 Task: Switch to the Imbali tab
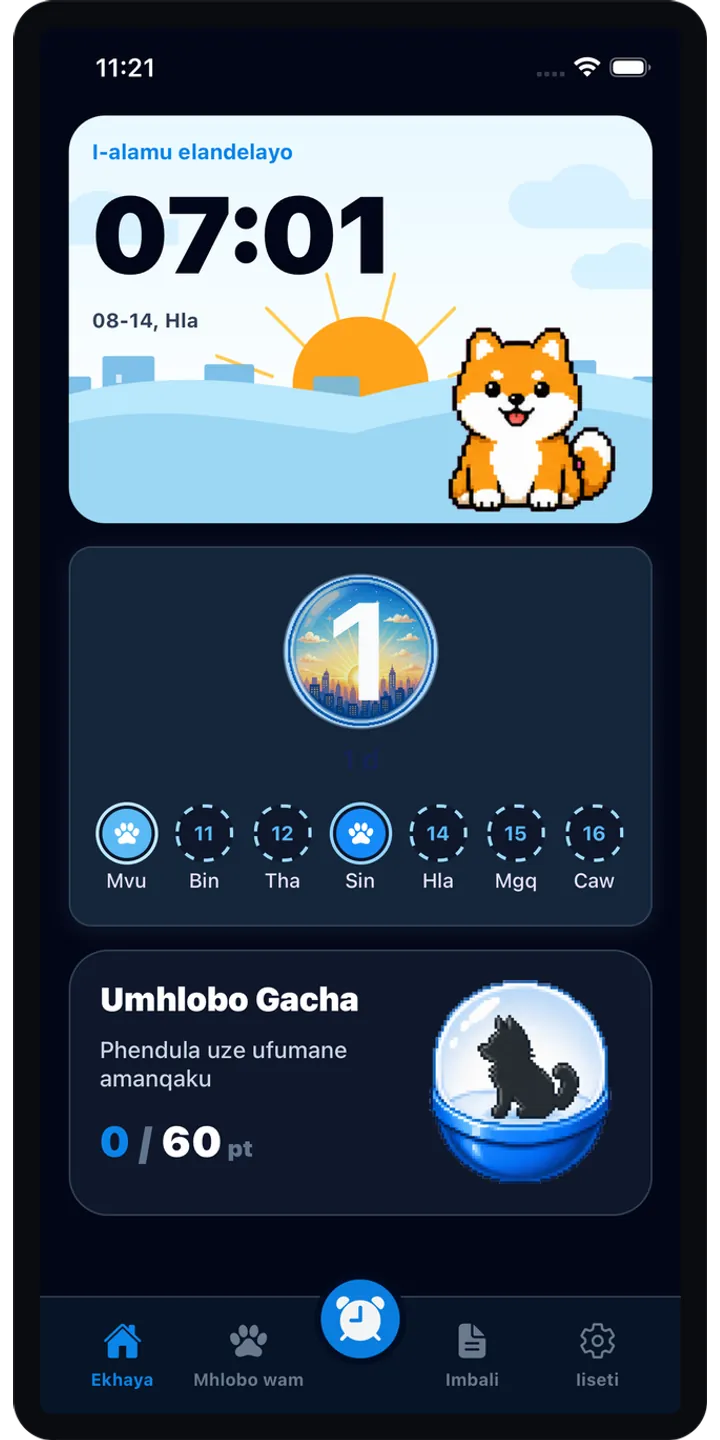[x=472, y=1355]
